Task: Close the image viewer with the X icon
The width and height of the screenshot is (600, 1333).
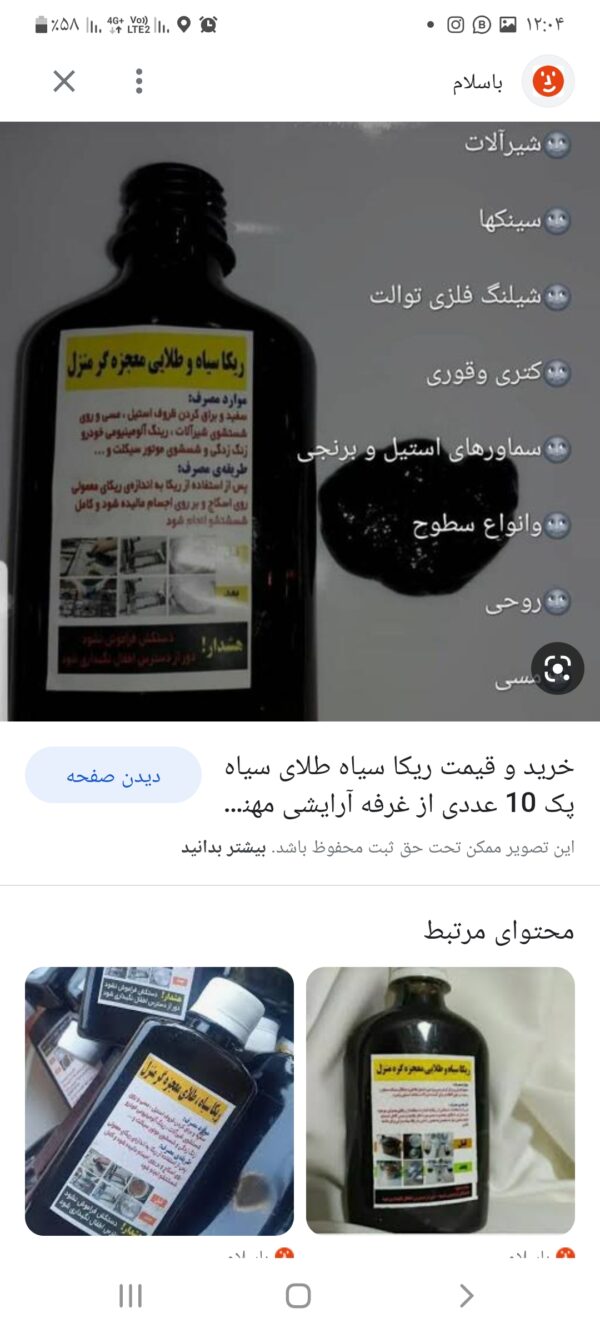Action: (x=64, y=81)
